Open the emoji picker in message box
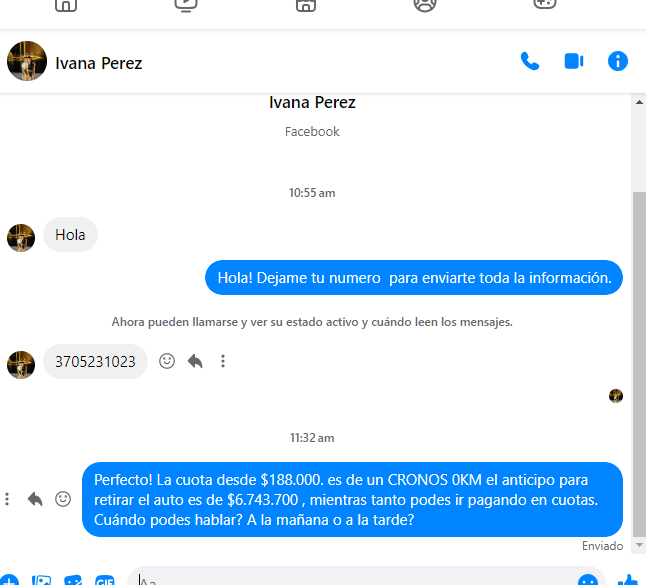The image size is (646, 585). [x=587, y=580]
